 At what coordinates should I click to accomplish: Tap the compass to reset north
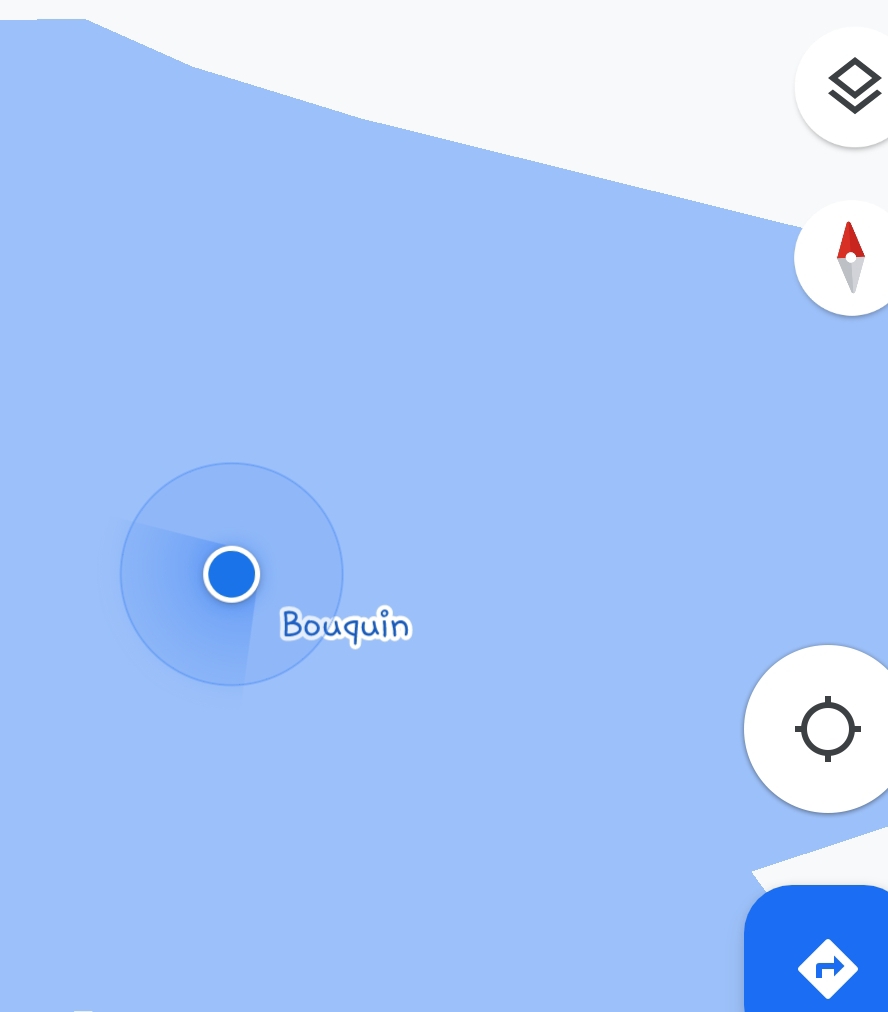point(850,258)
